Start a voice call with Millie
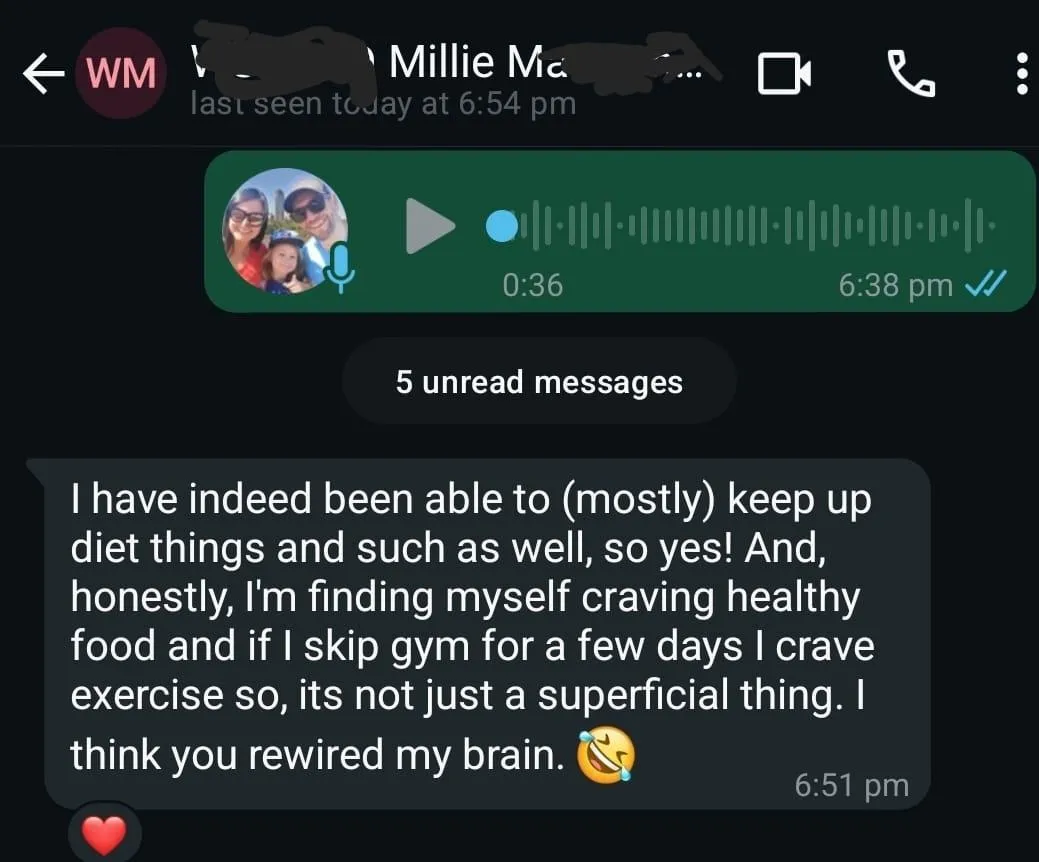 [x=911, y=74]
